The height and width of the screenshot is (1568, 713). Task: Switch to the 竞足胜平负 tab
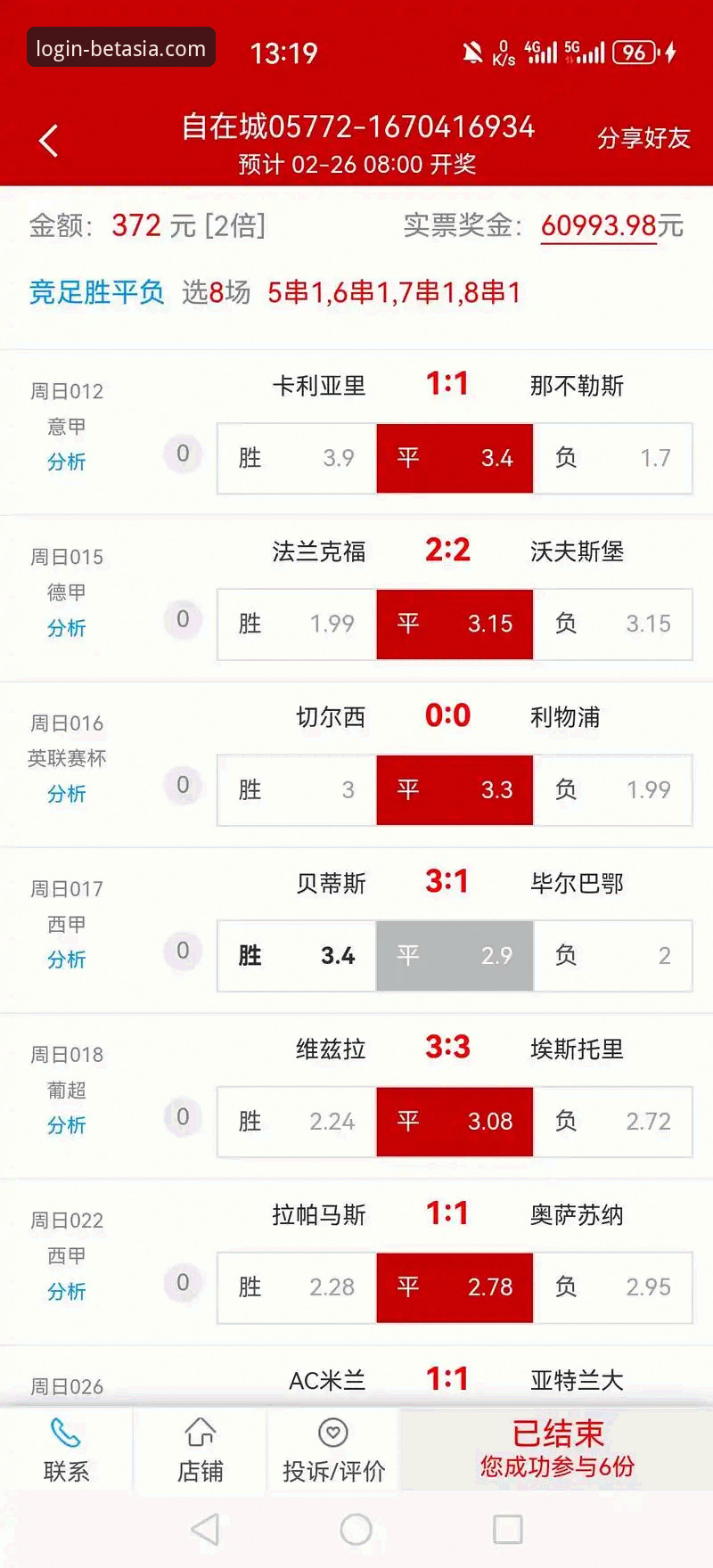(x=95, y=292)
